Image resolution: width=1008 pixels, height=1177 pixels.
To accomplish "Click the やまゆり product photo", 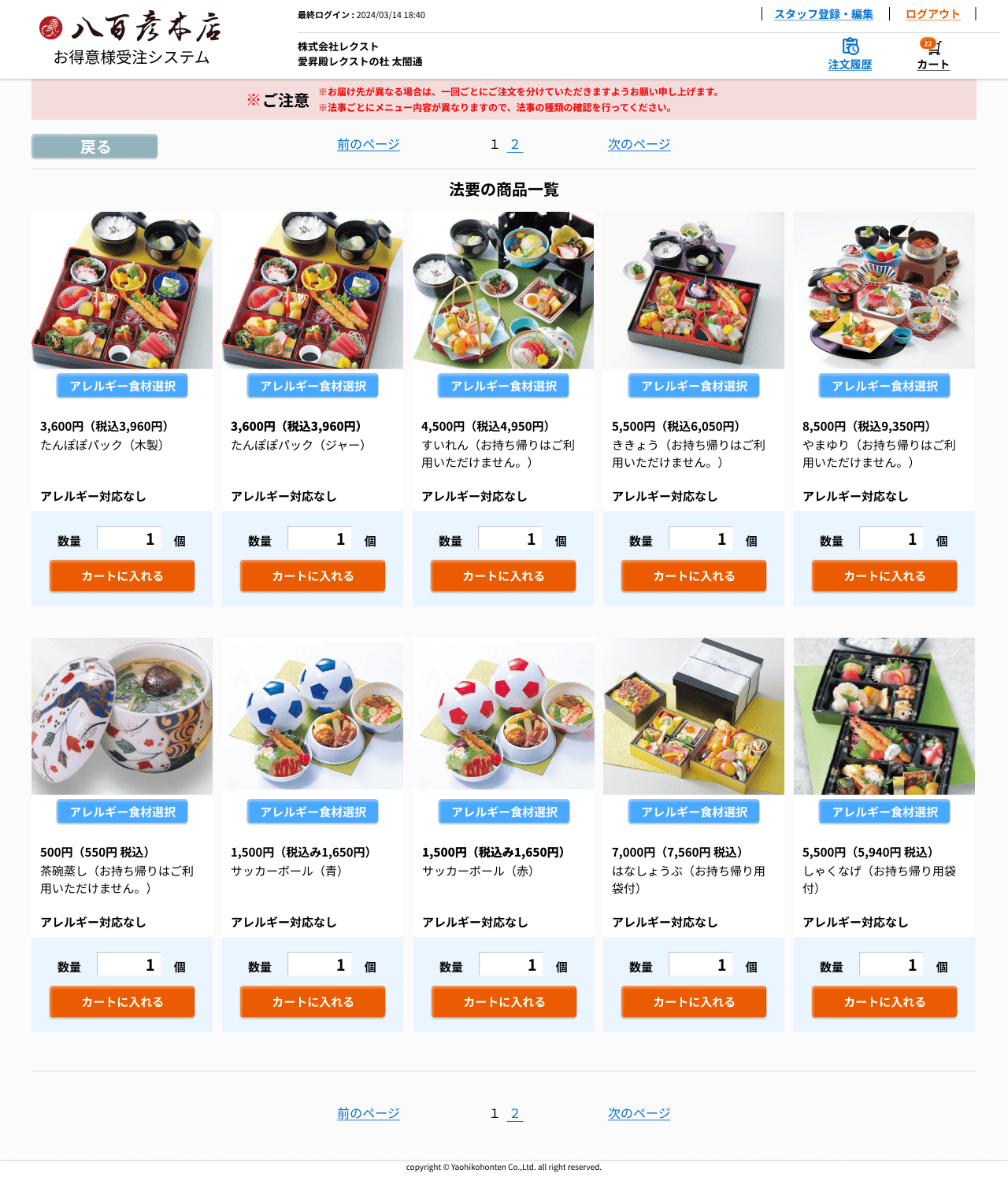I will coord(884,290).
